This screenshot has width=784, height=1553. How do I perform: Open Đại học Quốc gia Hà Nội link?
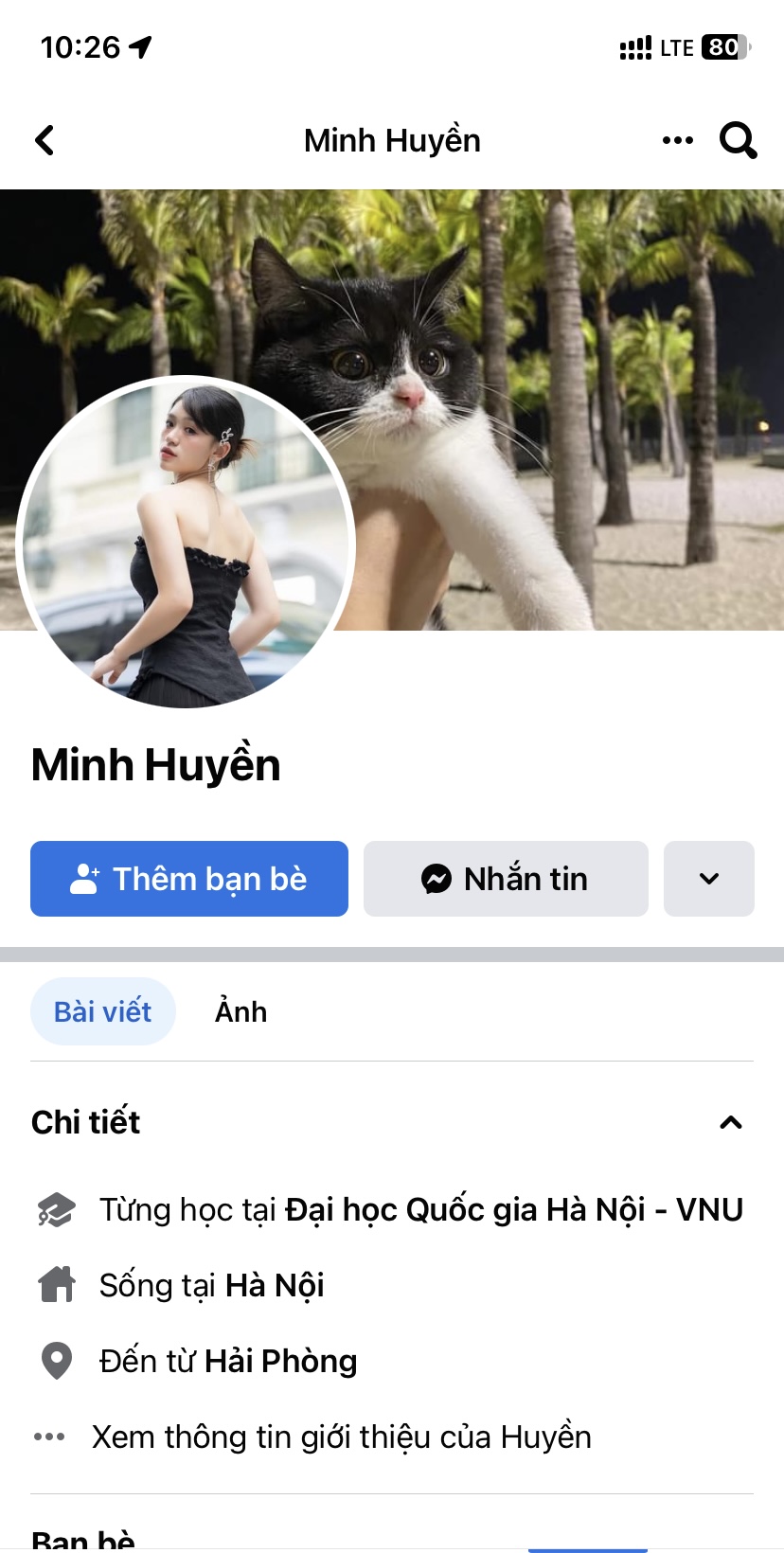514,1209
